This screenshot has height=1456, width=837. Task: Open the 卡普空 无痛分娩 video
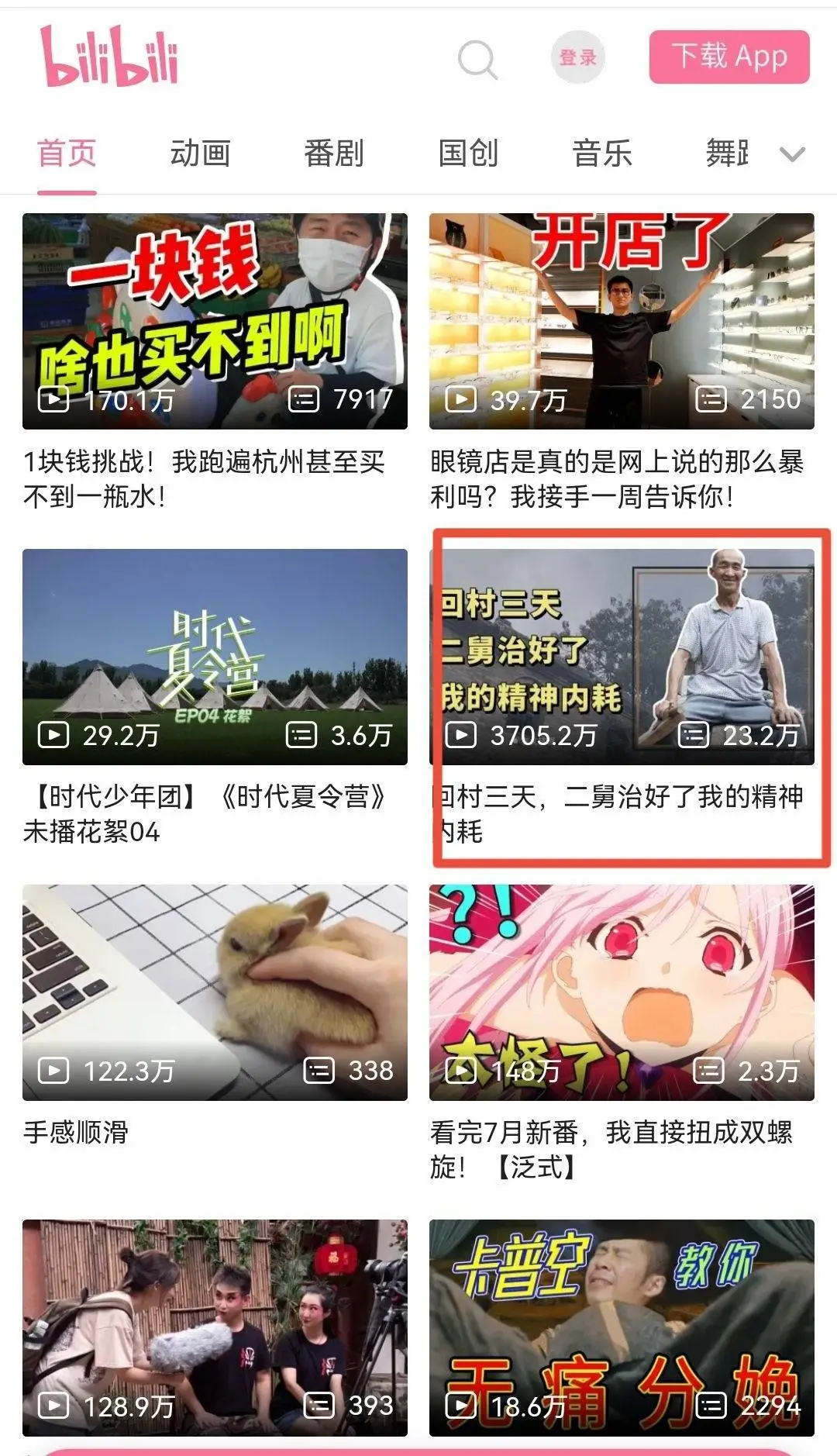tap(622, 1327)
